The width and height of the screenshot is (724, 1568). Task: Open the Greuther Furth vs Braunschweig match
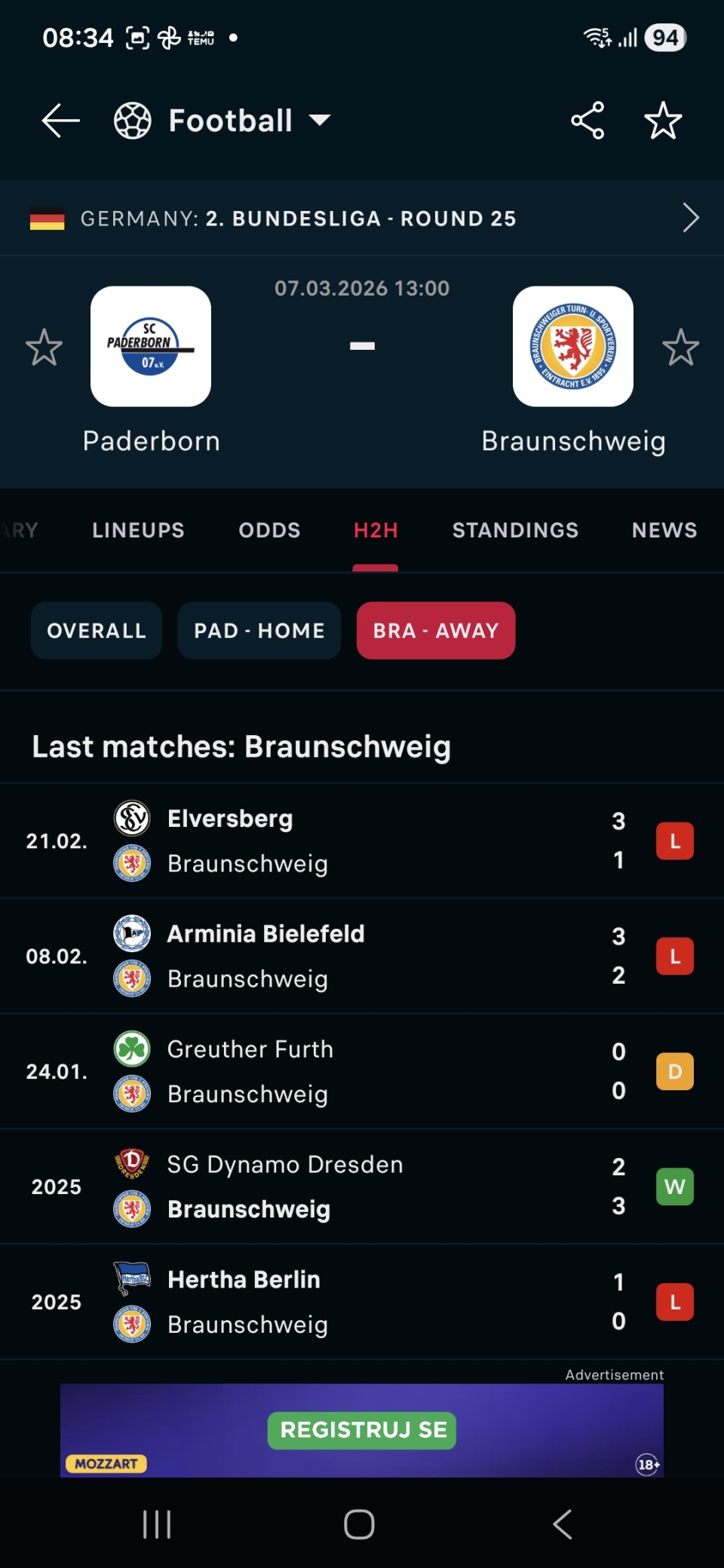pos(362,1072)
